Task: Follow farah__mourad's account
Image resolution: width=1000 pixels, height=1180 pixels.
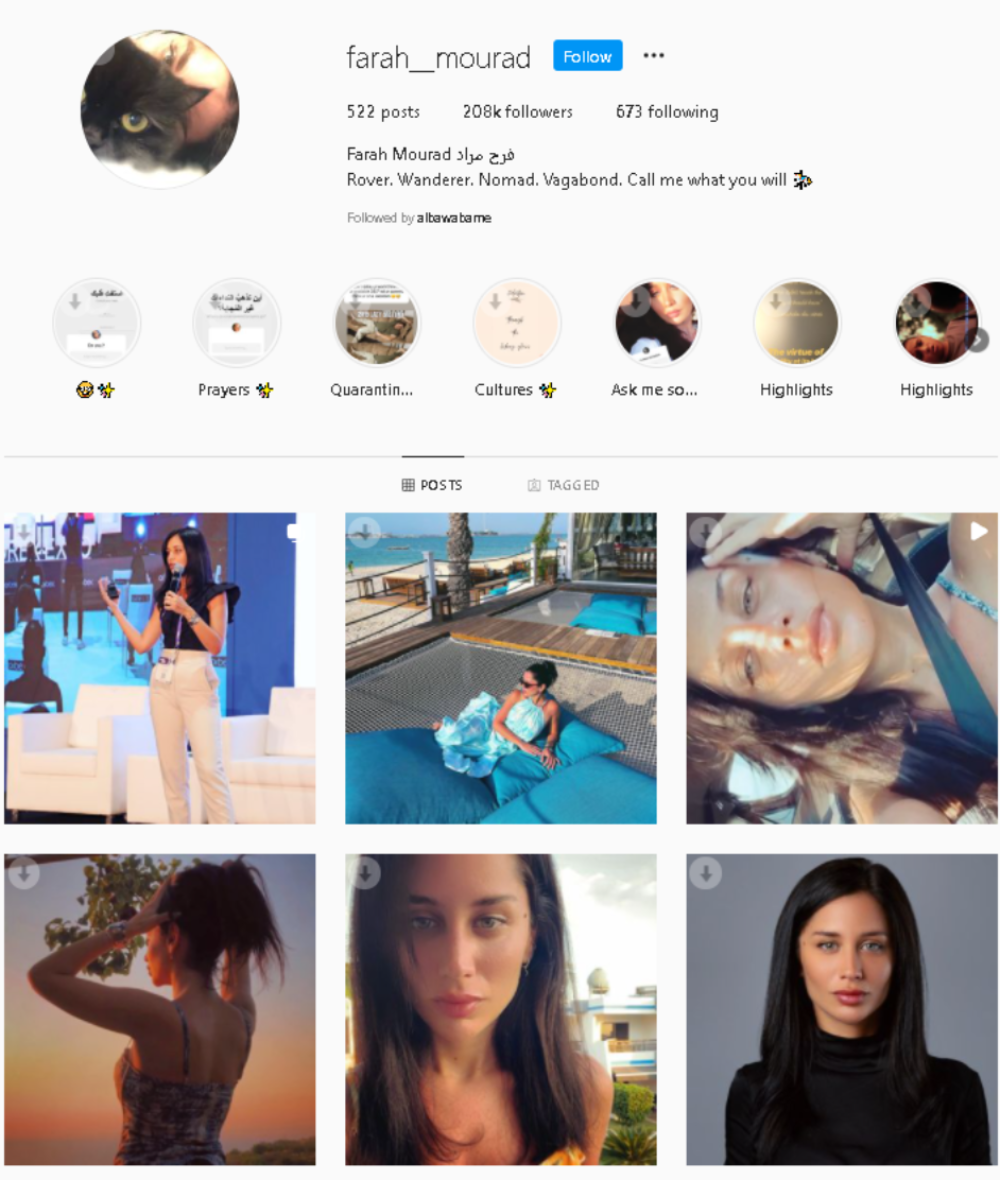Action: pyautogui.click(x=587, y=56)
